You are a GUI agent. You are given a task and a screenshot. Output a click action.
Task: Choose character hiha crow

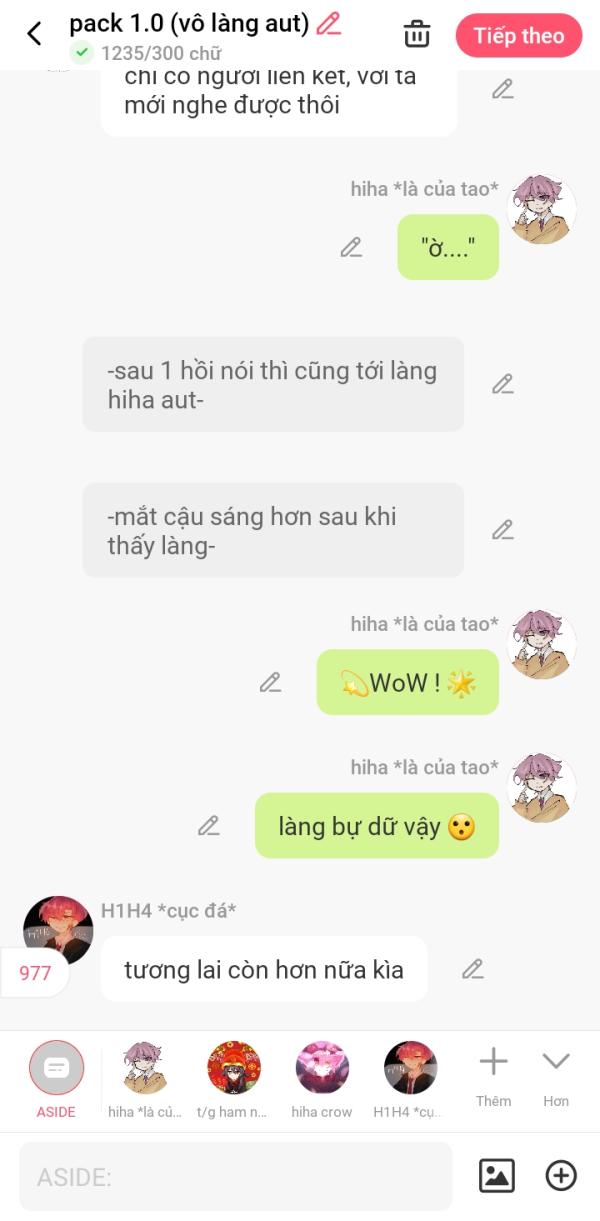click(x=322, y=1080)
